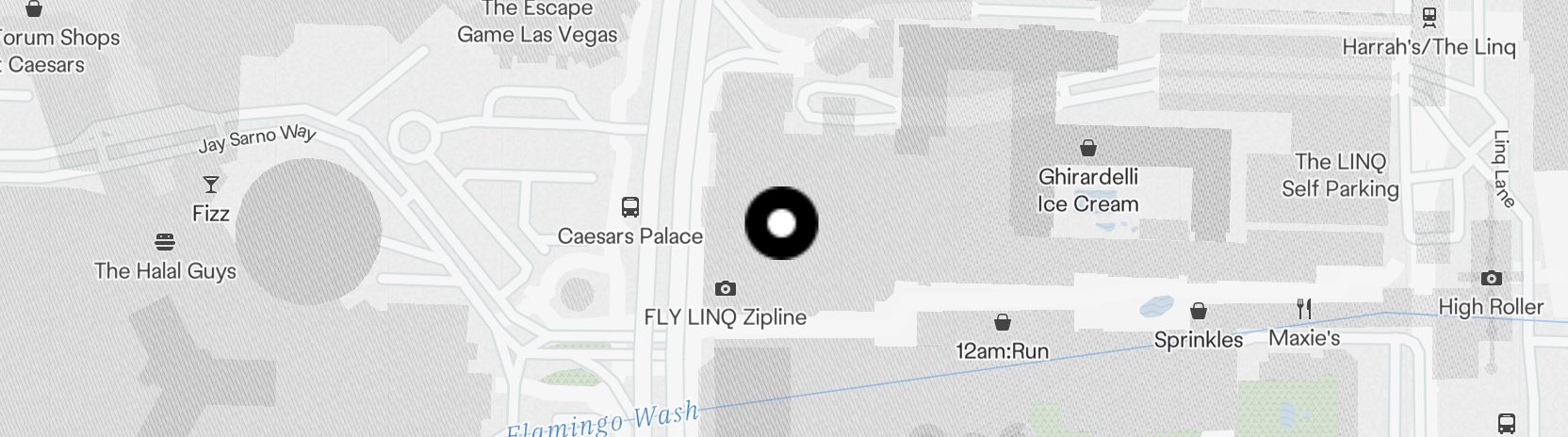The width and height of the screenshot is (1568, 437).
Task: Open the FLY LINQ Zipline camera marker
Action: coord(725,289)
